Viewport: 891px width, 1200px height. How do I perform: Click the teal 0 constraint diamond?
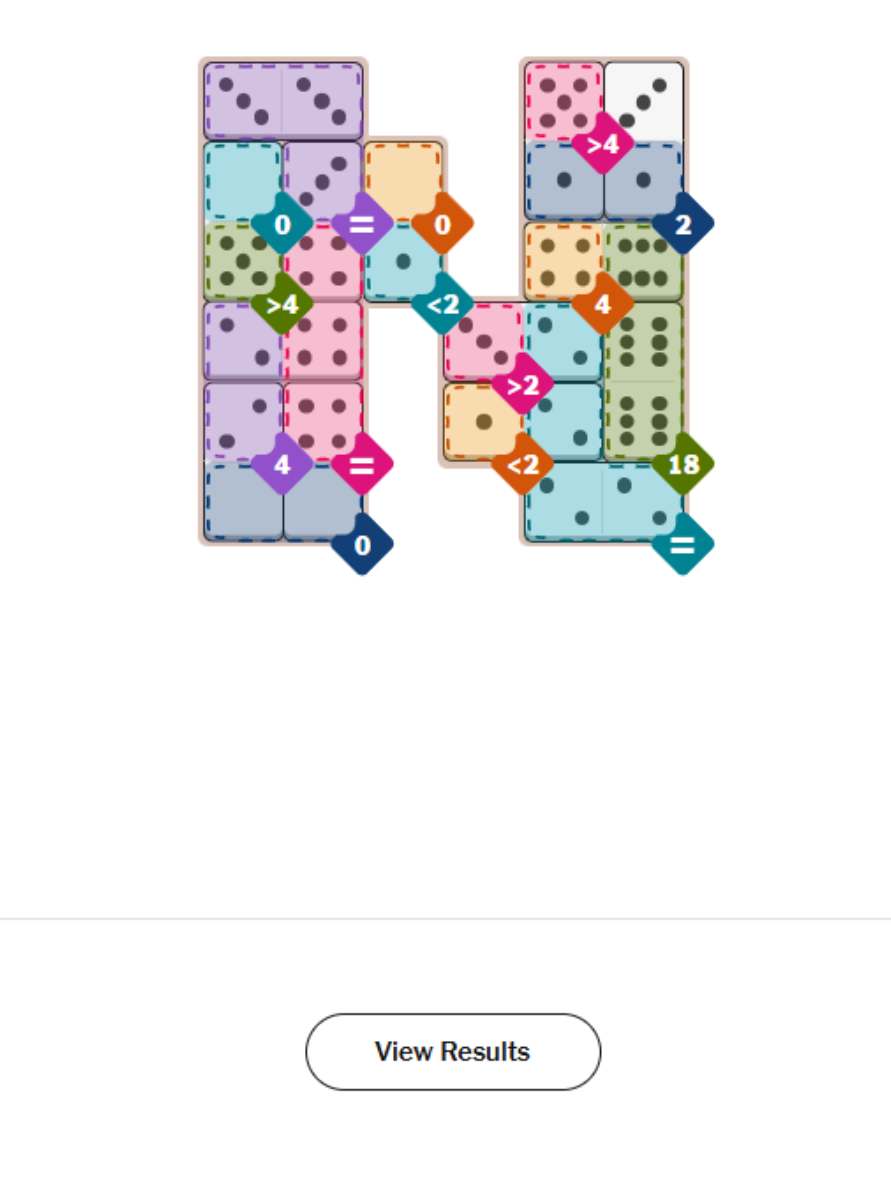[282, 225]
